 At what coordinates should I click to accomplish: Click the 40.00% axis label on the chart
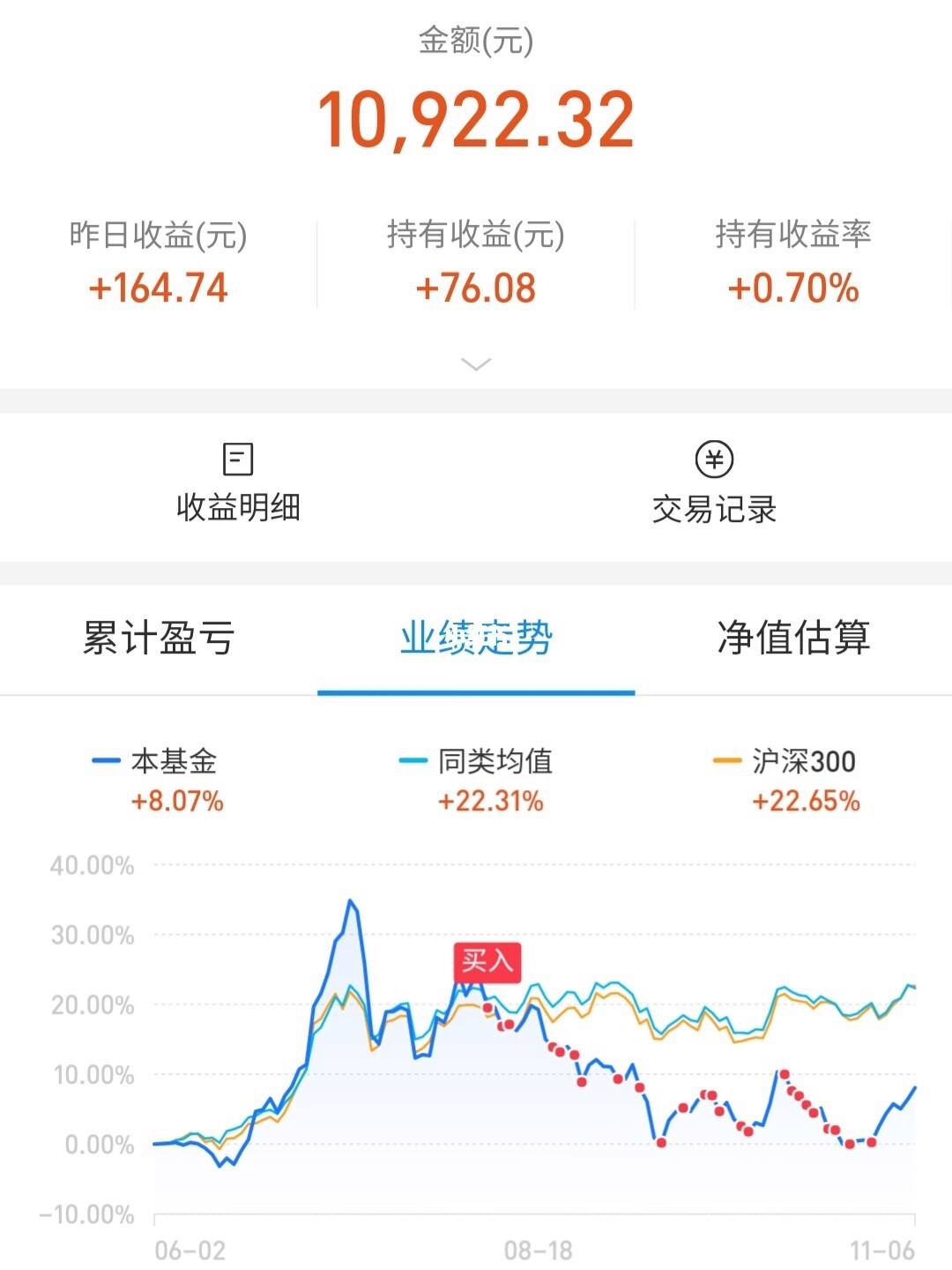pos(90,865)
